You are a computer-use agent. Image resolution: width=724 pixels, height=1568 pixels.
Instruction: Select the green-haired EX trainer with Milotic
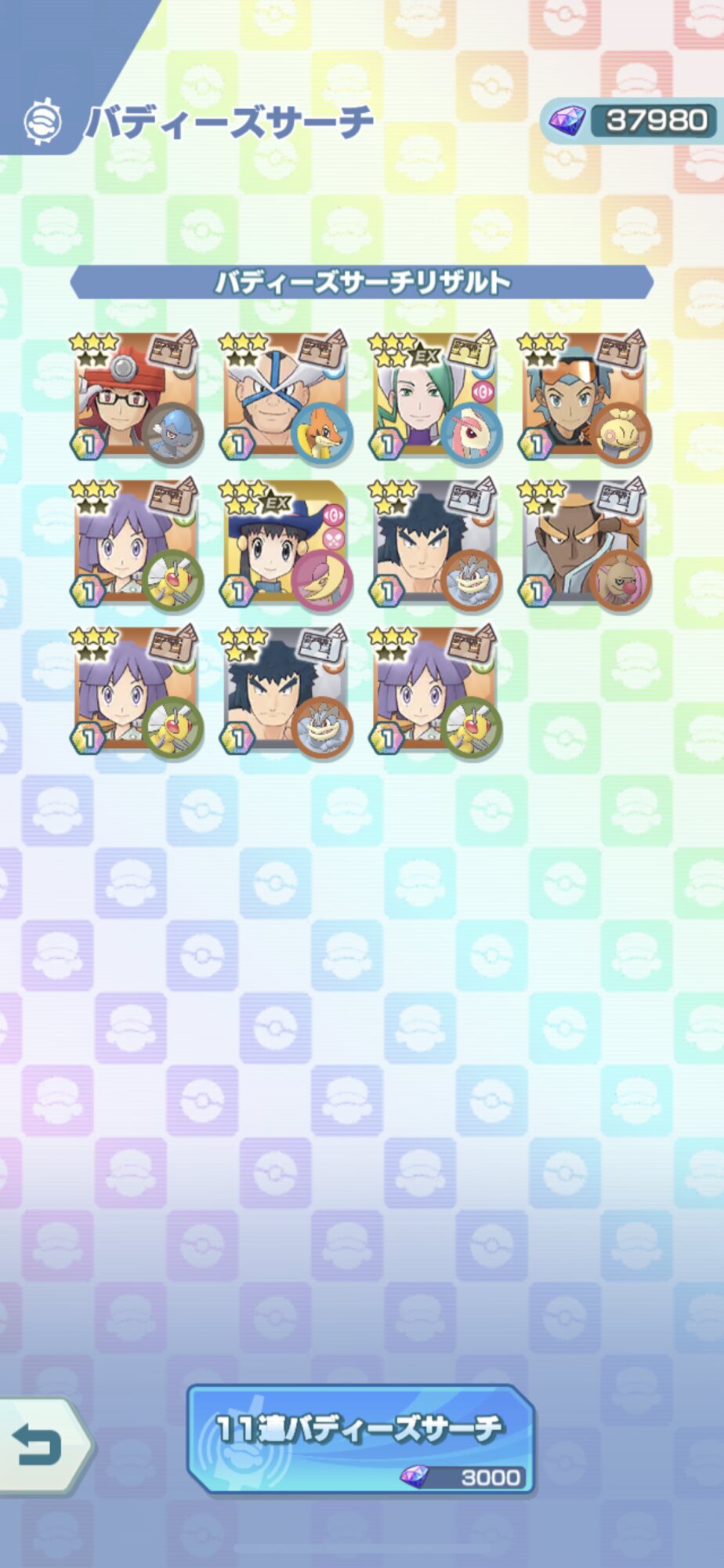435,397
